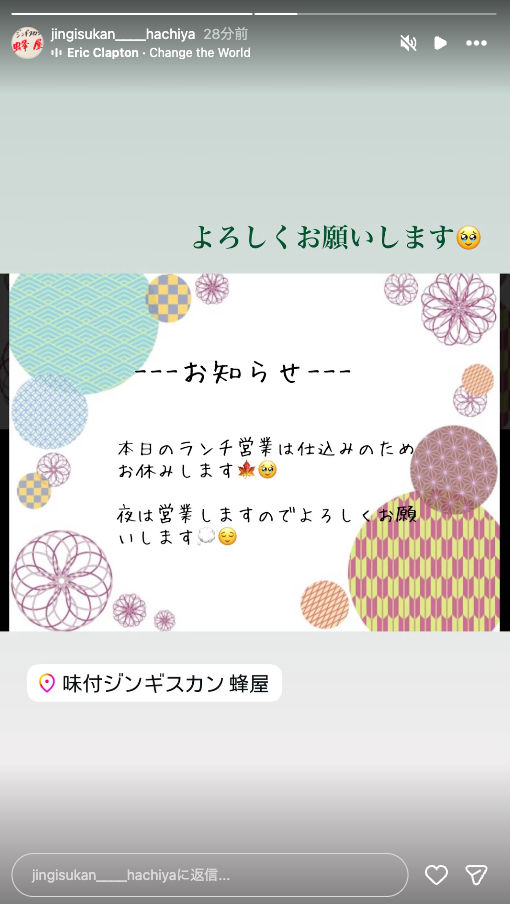
Task: Unmute the story sound
Action: pos(409,43)
